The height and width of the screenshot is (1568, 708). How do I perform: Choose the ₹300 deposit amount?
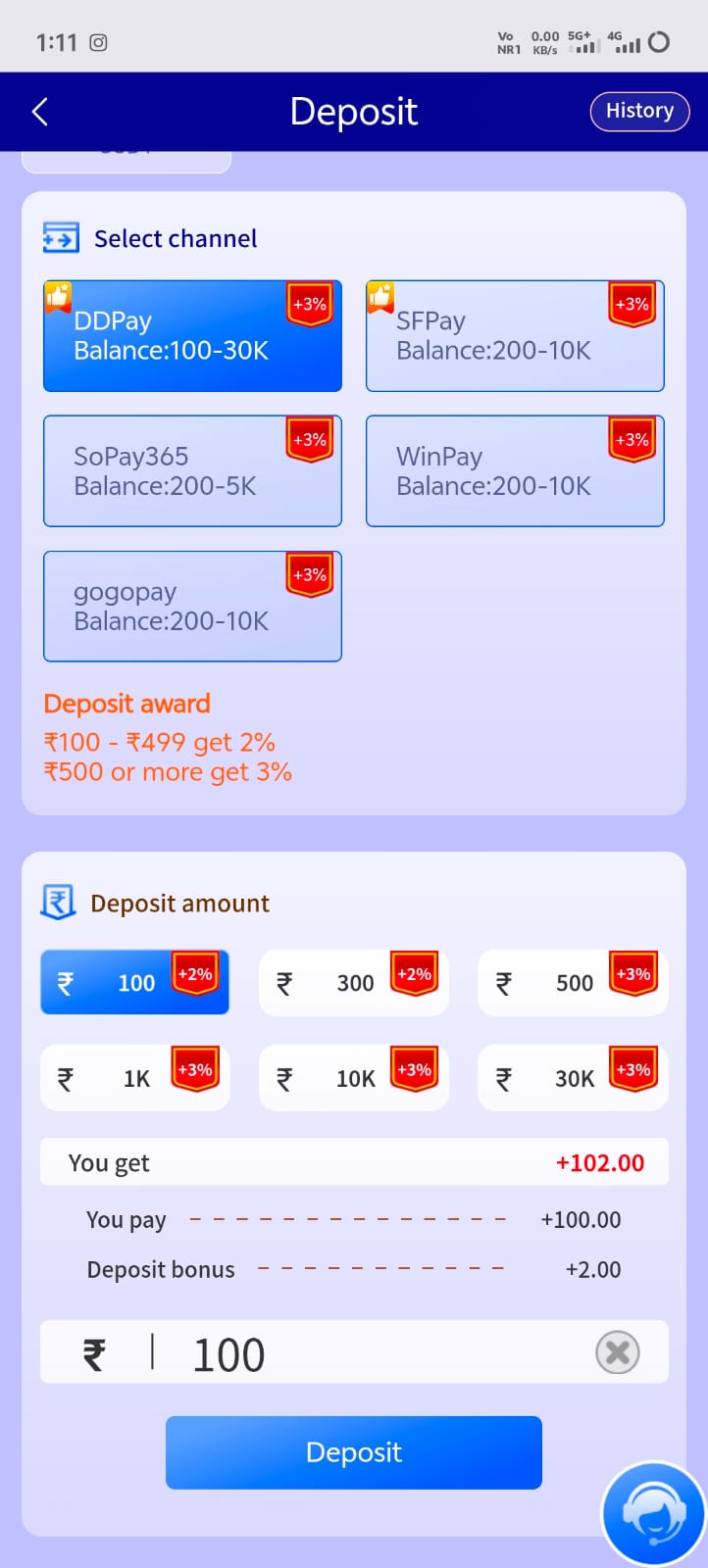pos(354,982)
